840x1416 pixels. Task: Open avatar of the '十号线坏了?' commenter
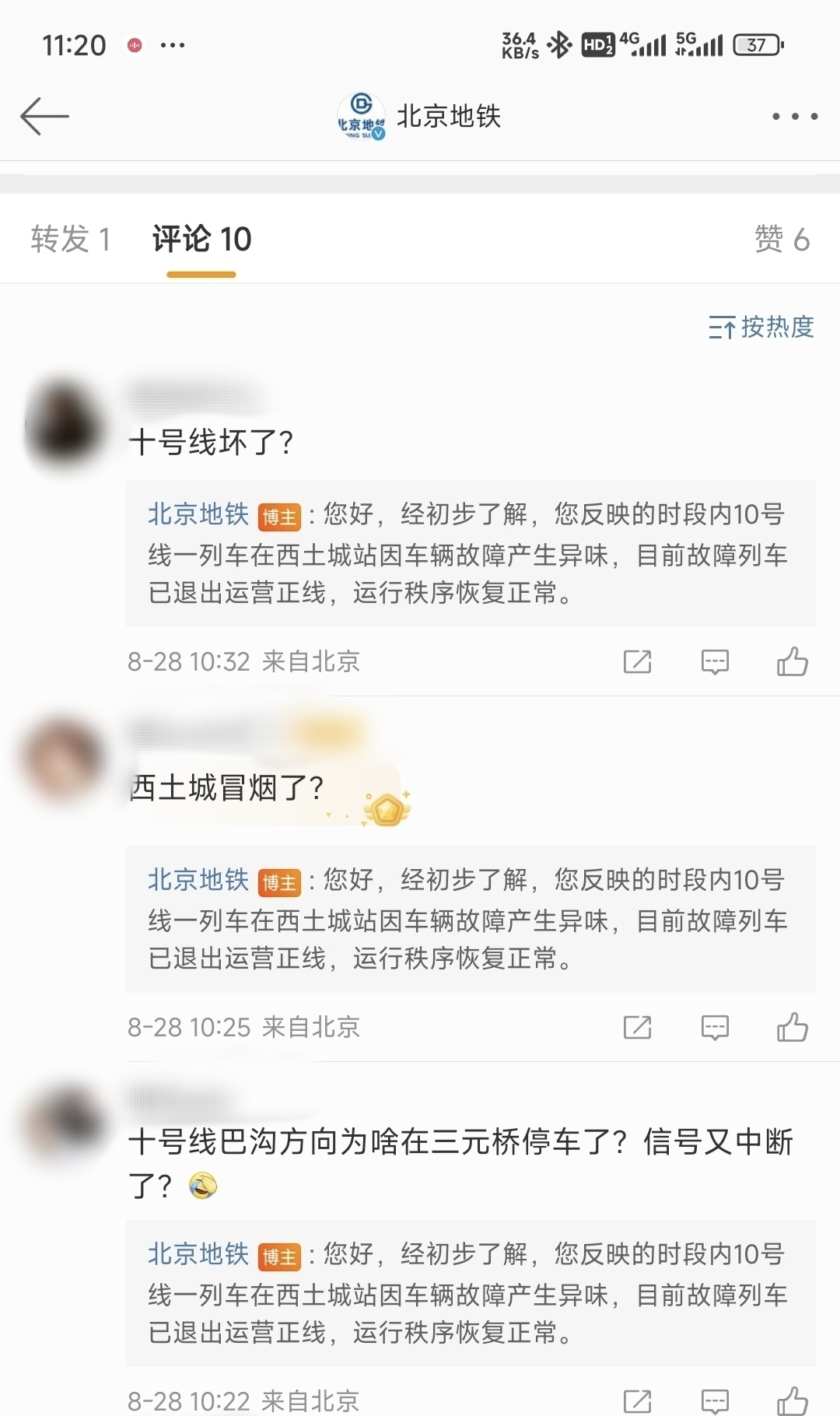pos(65,424)
